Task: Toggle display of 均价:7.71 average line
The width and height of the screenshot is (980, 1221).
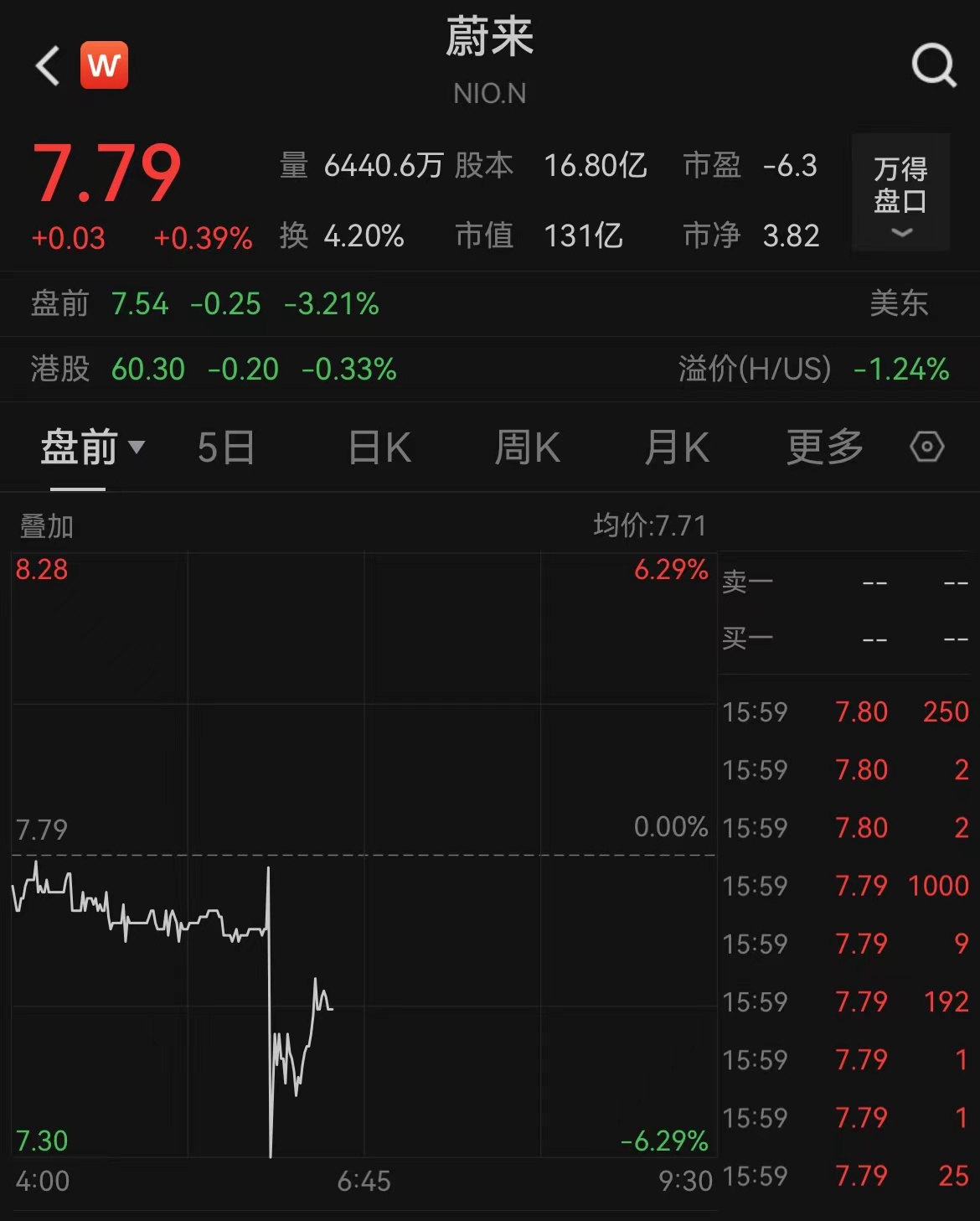Action: tap(649, 526)
